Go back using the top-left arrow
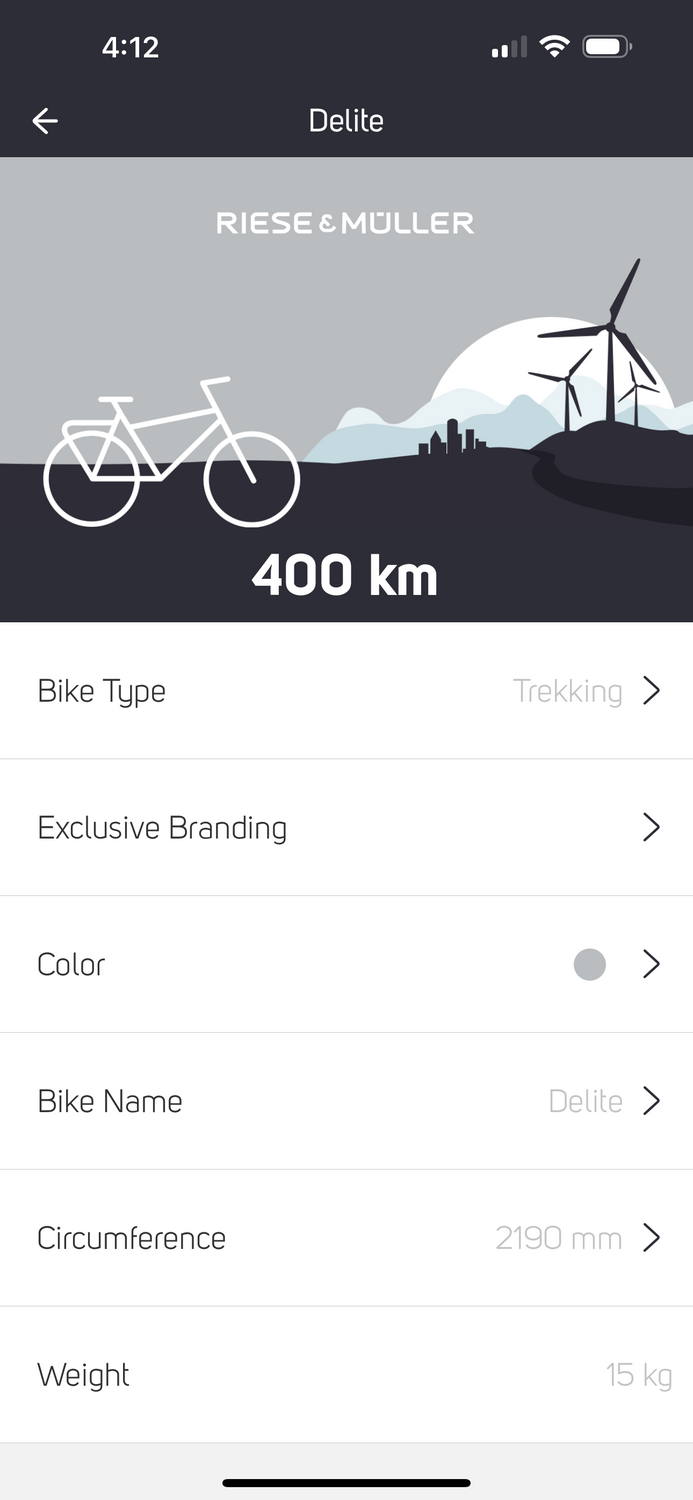 (x=45, y=121)
